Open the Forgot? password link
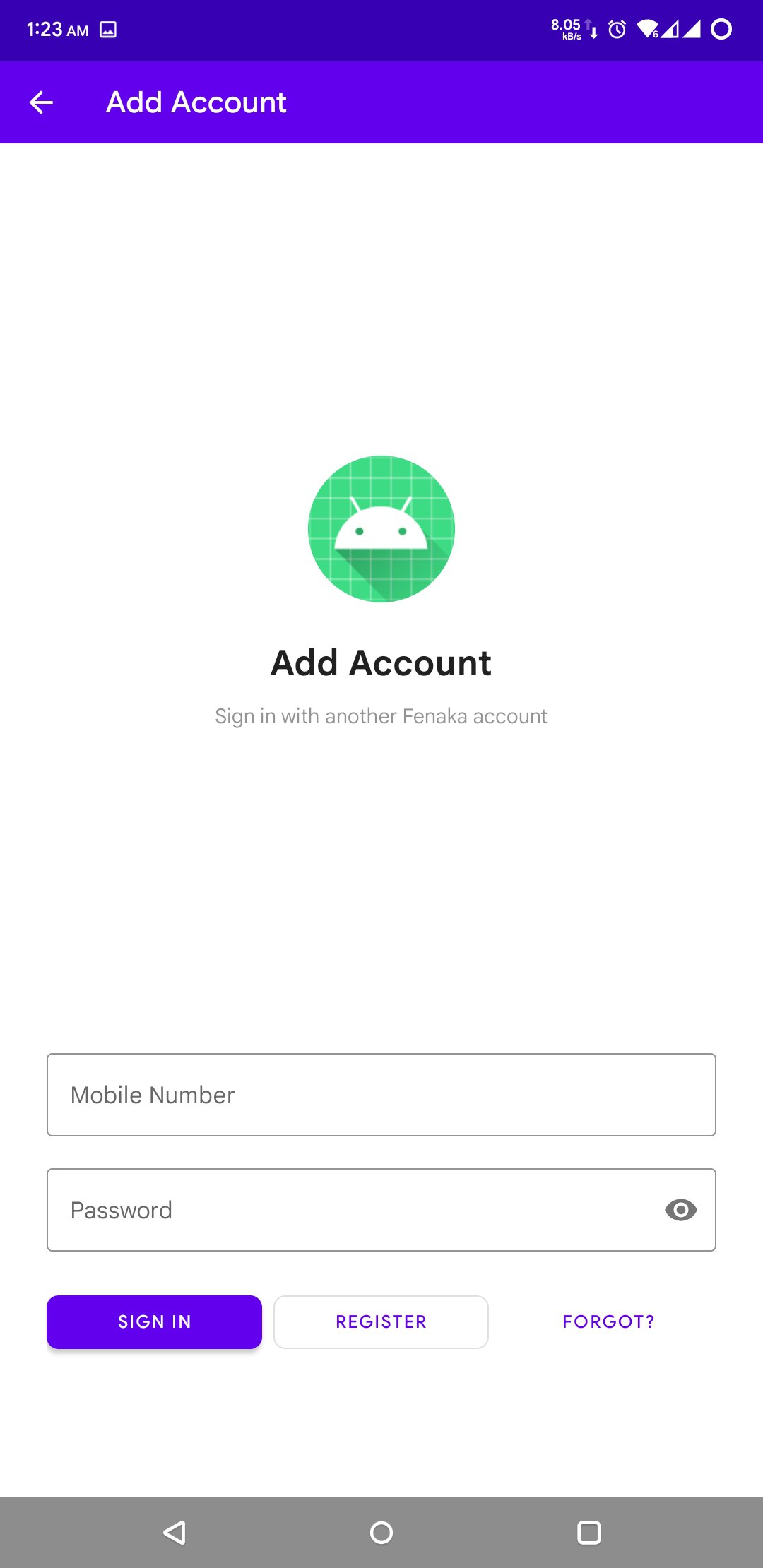This screenshot has height=1568, width=763. 608,1321
